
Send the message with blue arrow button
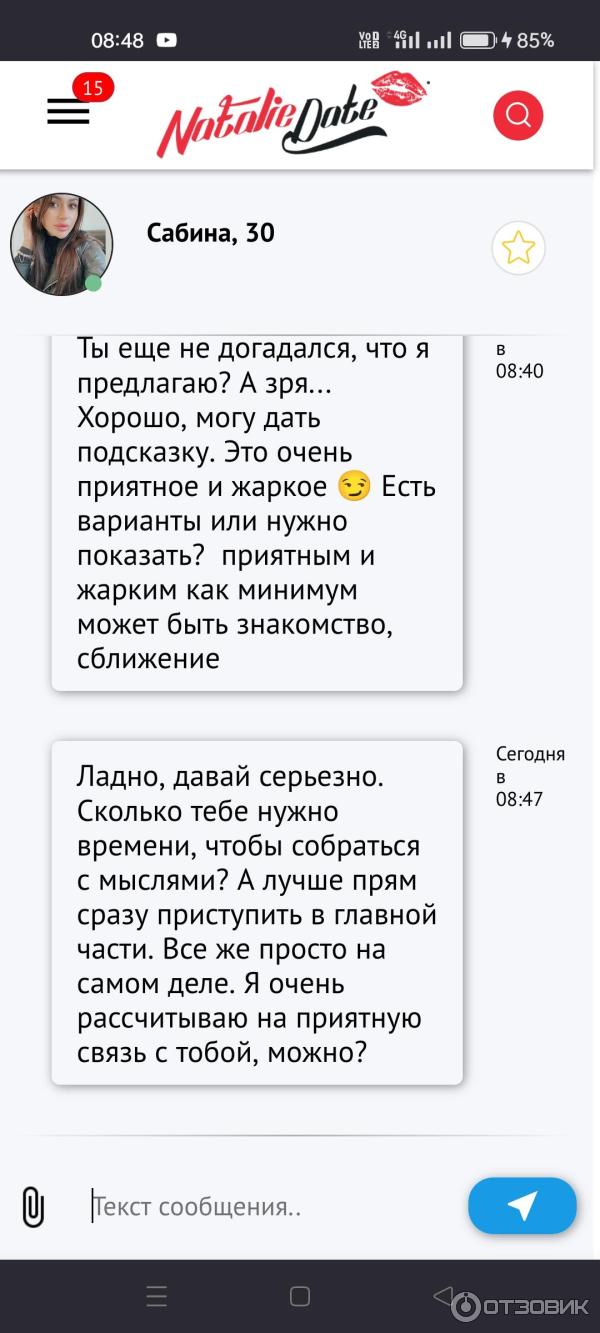[522, 1206]
